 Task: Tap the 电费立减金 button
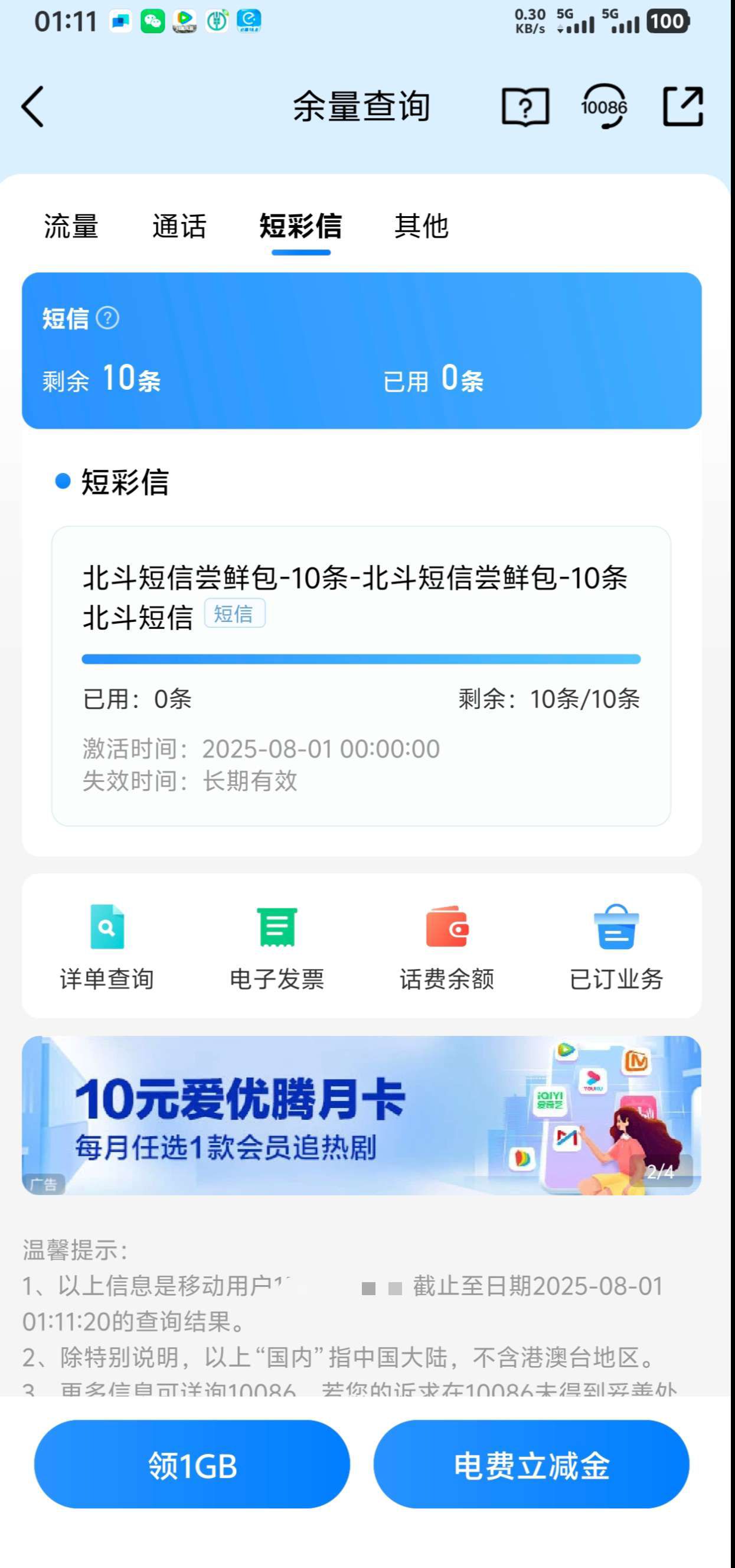[x=531, y=1465]
